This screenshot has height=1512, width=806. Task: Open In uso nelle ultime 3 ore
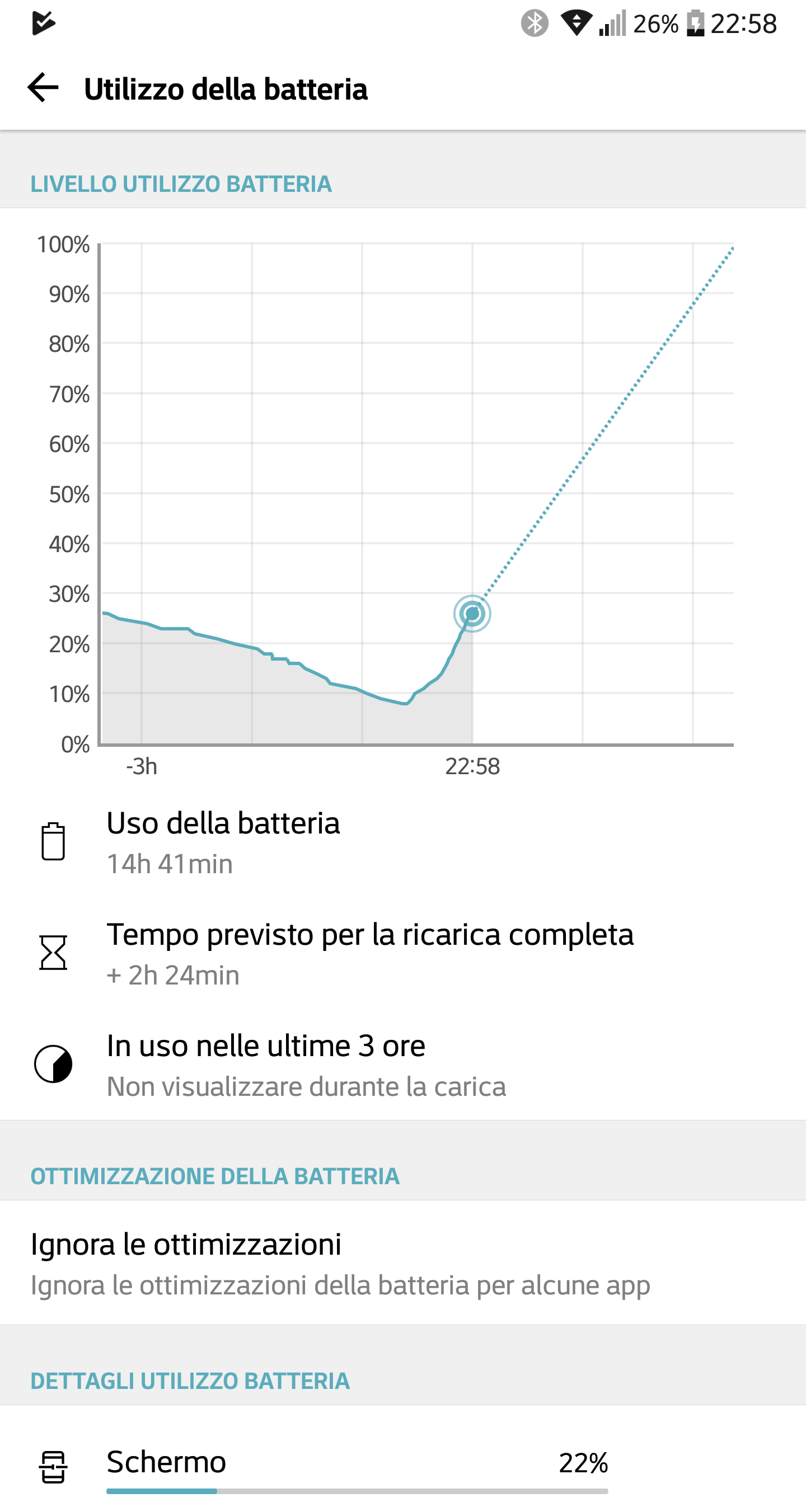pyautogui.click(x=265, y=1064)
